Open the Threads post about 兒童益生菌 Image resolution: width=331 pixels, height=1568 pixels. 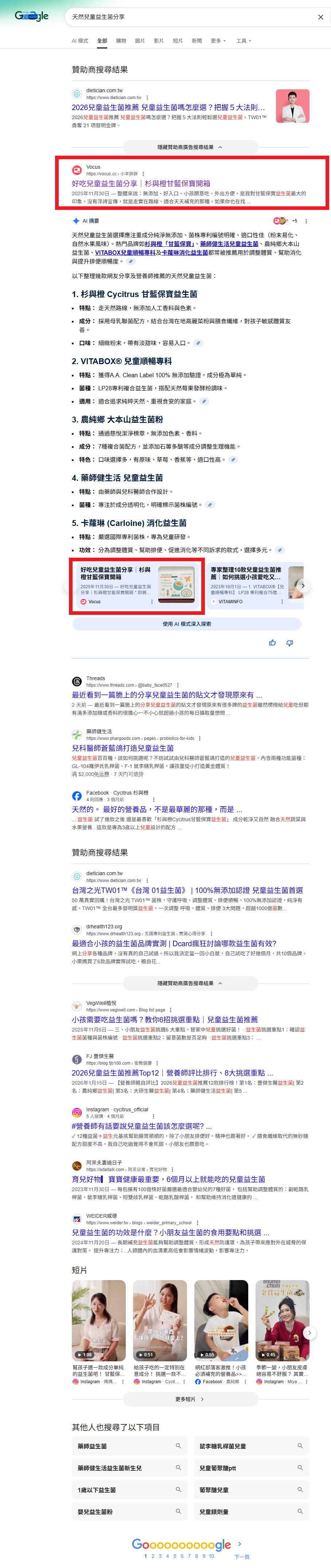click(167, 695)
